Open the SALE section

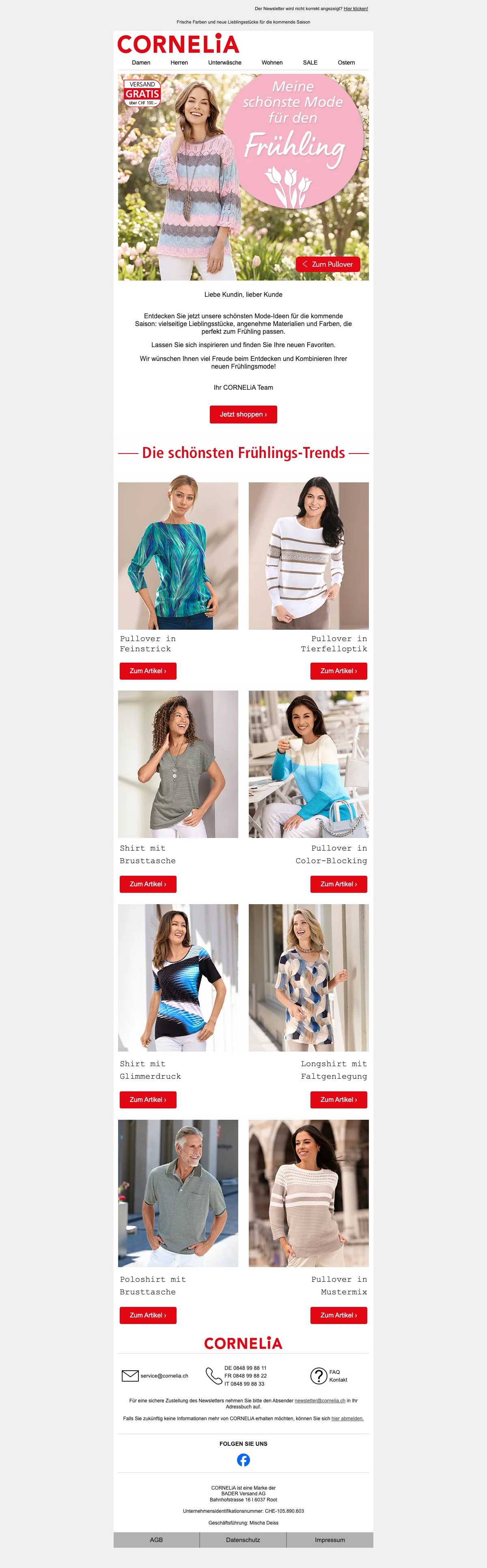[310, 63]
